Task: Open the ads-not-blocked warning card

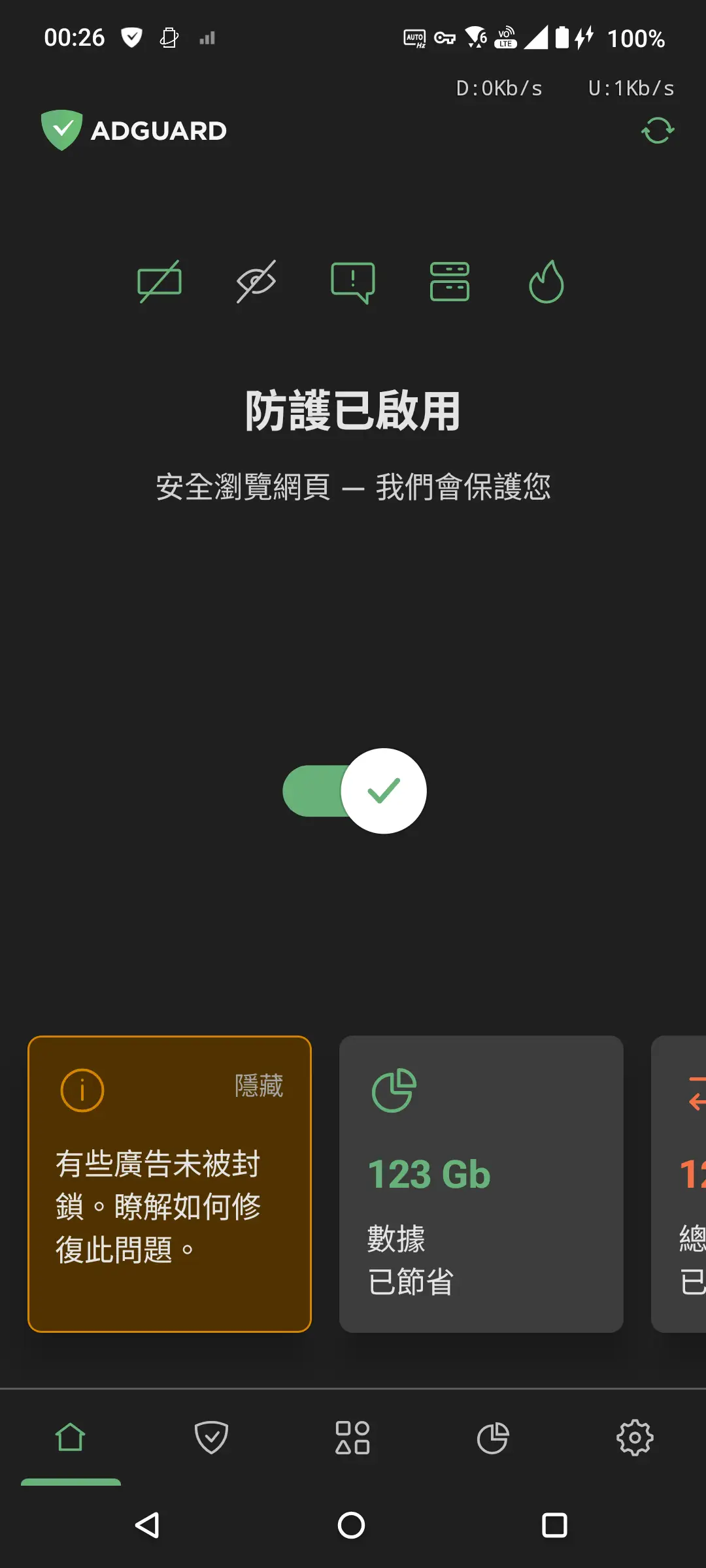Action: click(x=158, y=1206)
